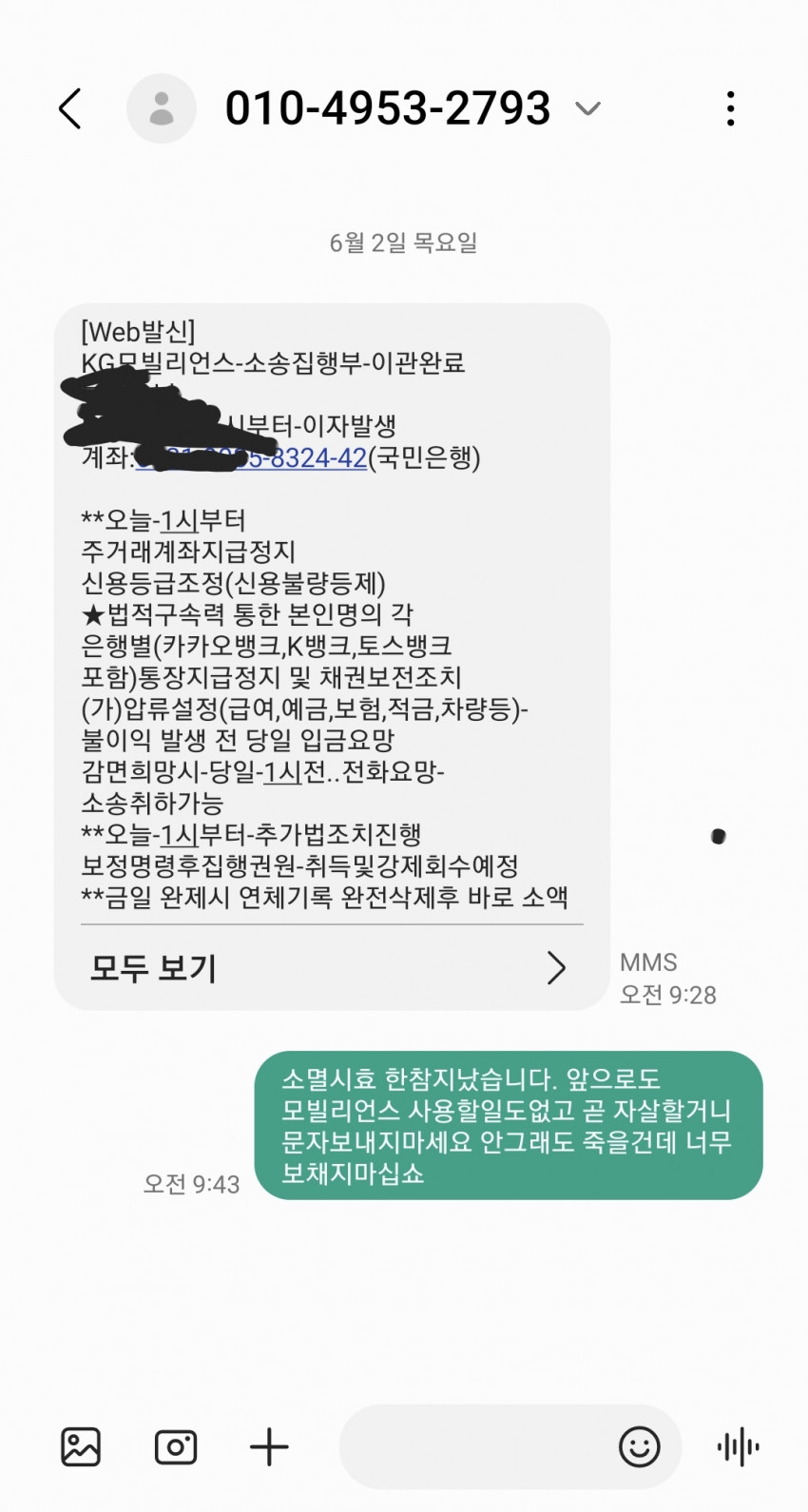Record a voice message
Image resolution: width=808 pixels, height=1512 pixels.
tap(739, 1447)
